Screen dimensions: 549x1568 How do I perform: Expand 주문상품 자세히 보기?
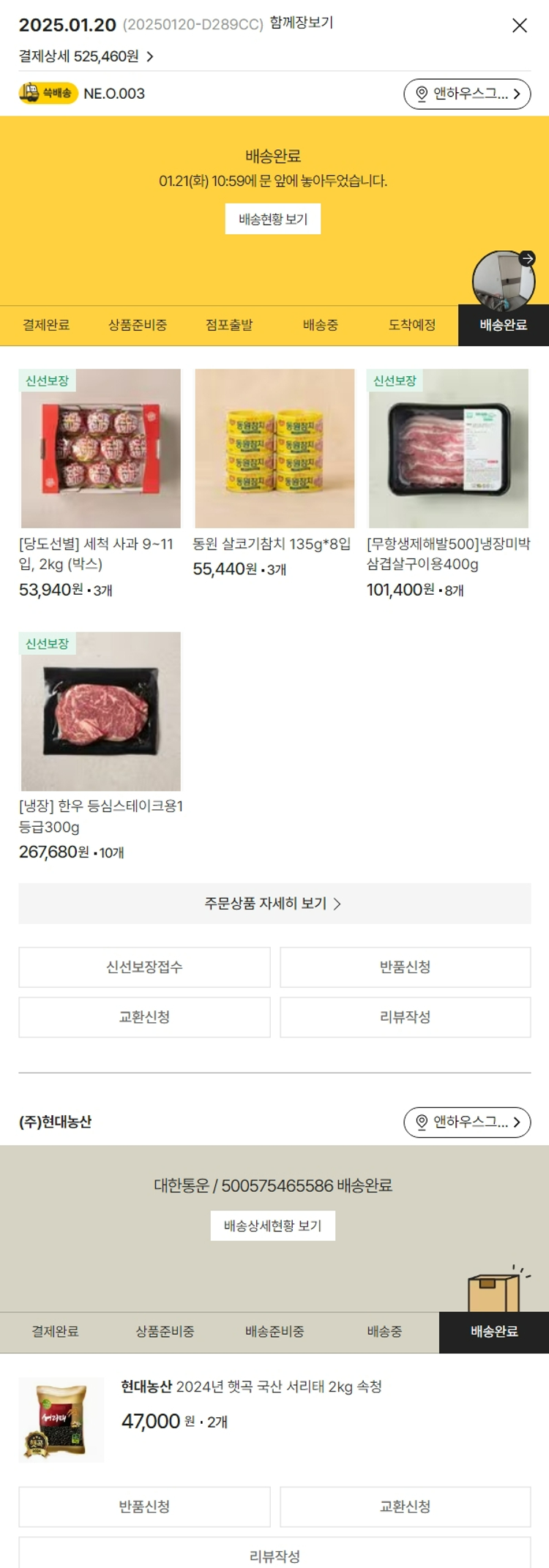pyautogui.click(x=274, y=904)
